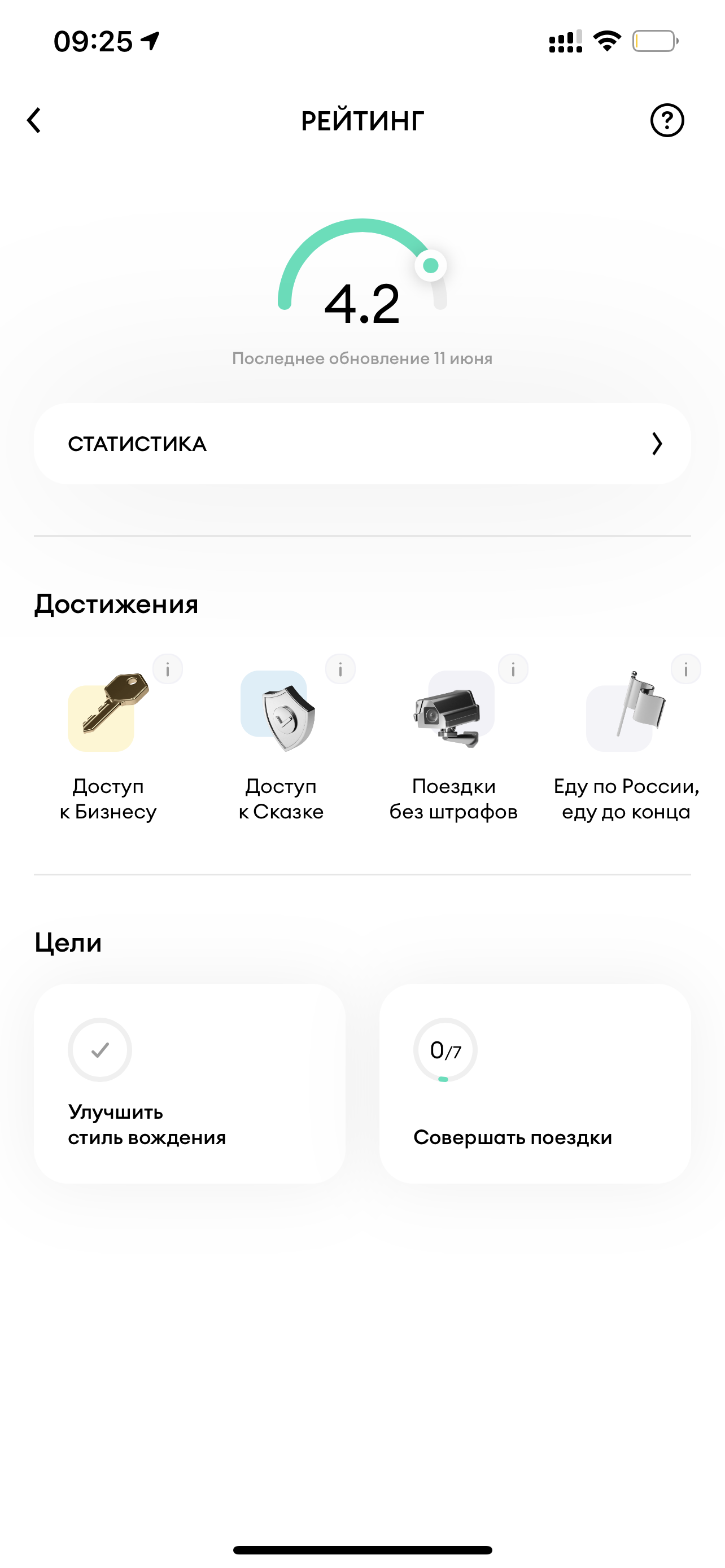725x1568 pixels.
Task: Show info for Доступ к Бизнесу achievement
Action: [167, 669]
